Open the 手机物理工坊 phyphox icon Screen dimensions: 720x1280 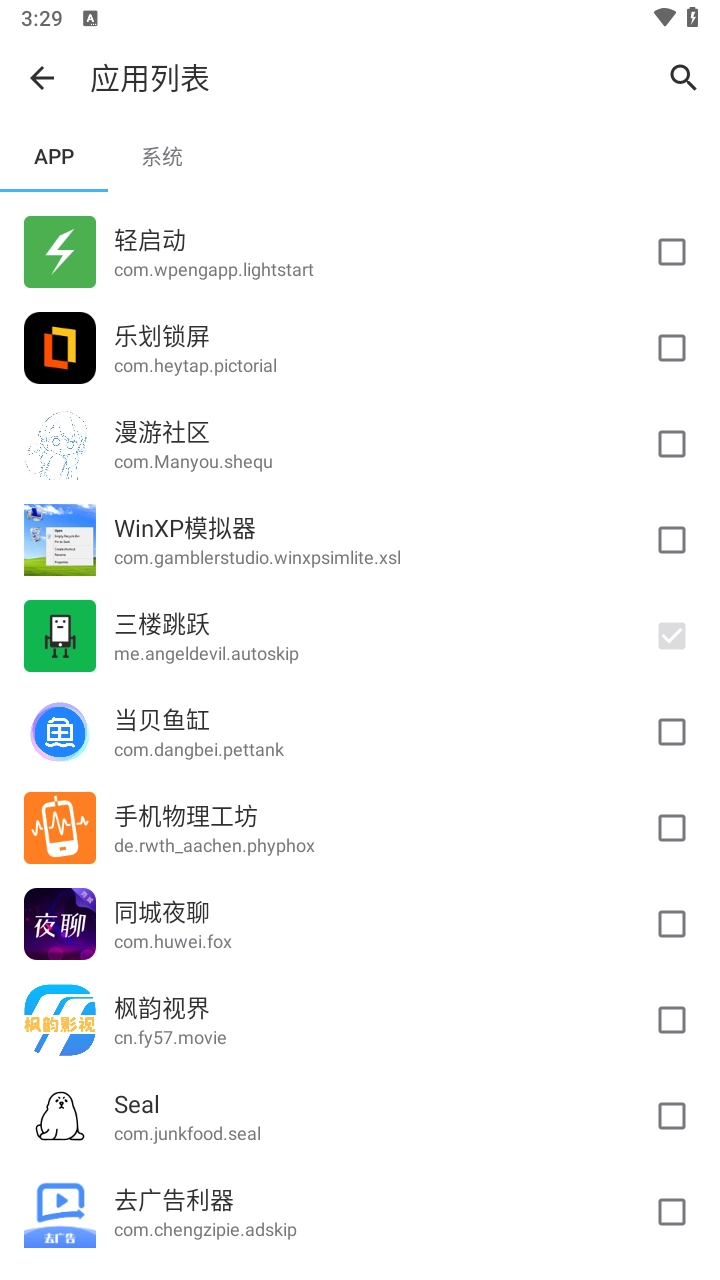pos(59,828)
